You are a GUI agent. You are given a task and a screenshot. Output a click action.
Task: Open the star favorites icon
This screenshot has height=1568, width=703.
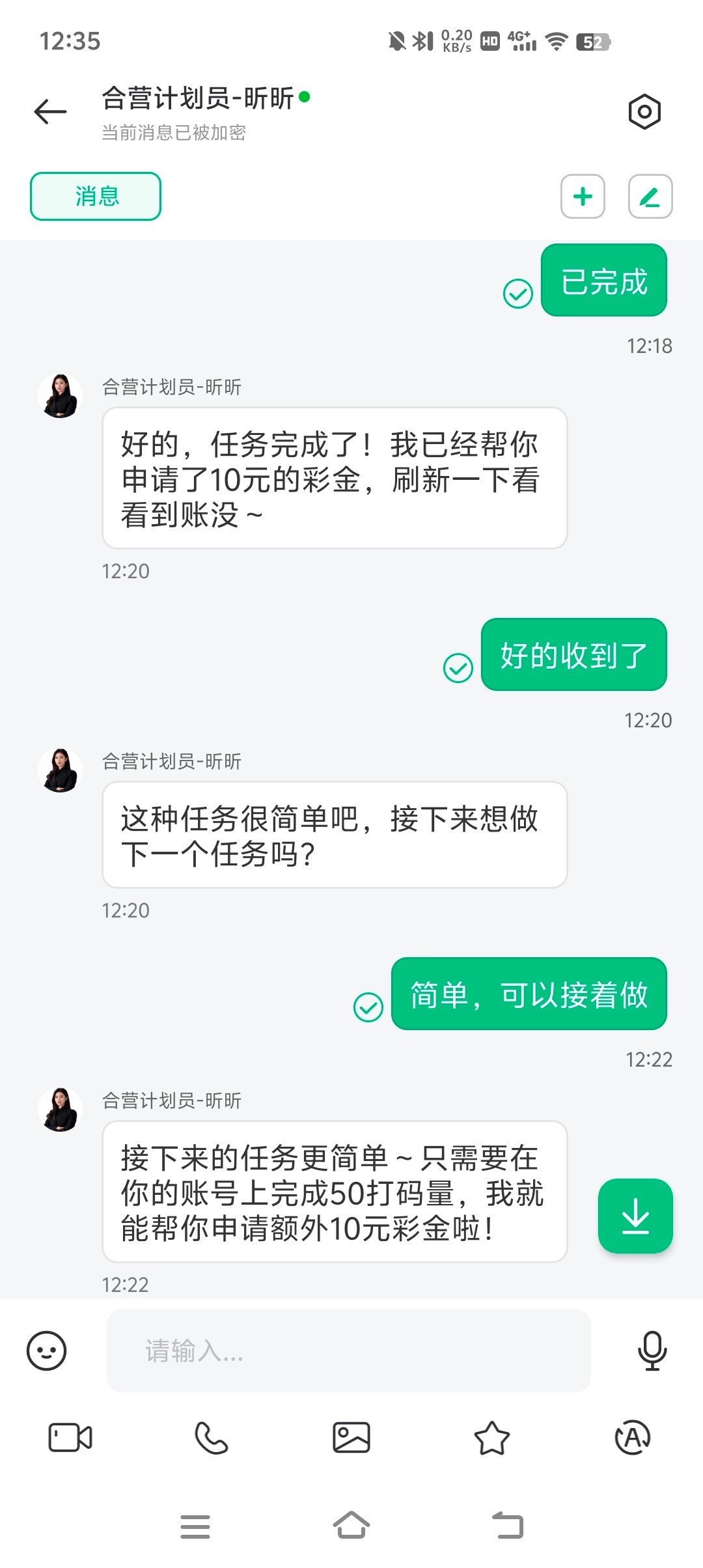tap(492, 1437)
